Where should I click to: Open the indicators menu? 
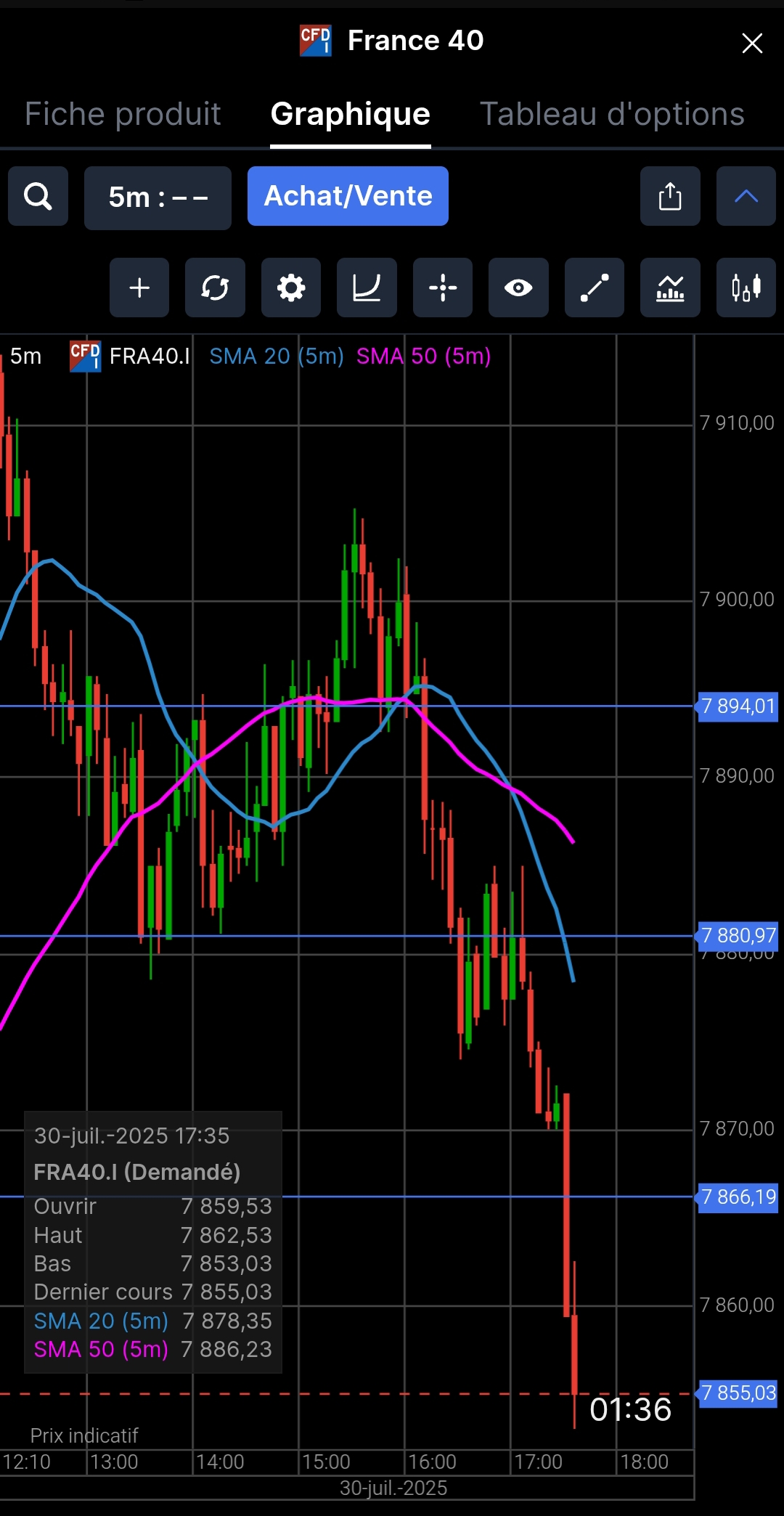670,288
